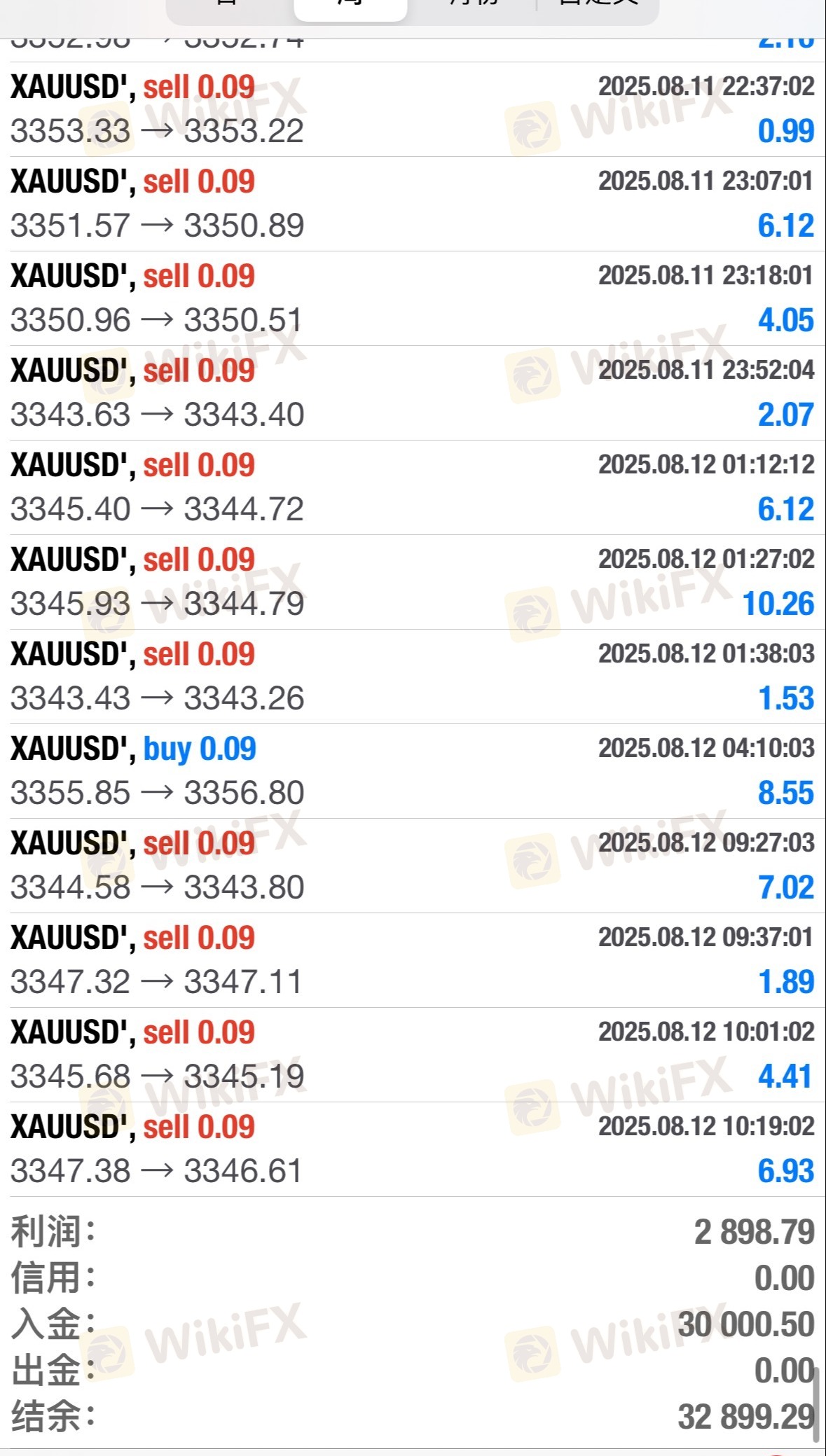Image resolution: width=826 pixels, height=1456 pixels.
Task: Switch to the 月份 (month) period tab
Action: [474, 6]
